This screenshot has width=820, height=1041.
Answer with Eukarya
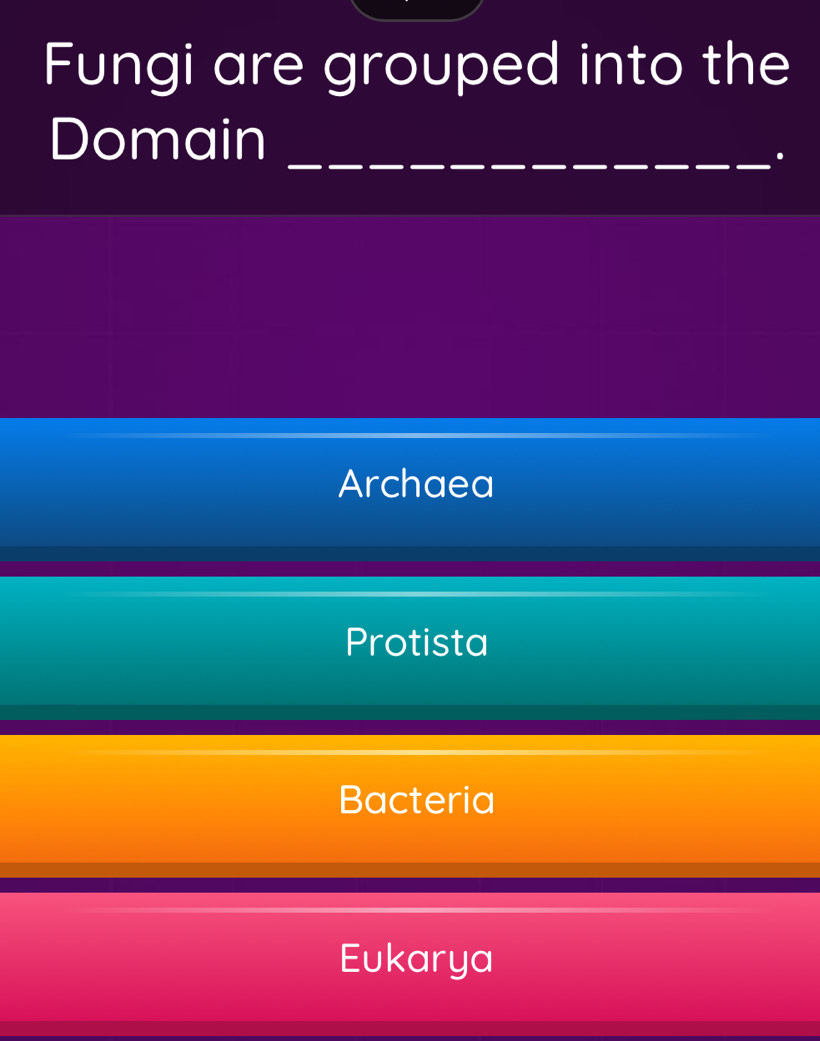(415, 958)
